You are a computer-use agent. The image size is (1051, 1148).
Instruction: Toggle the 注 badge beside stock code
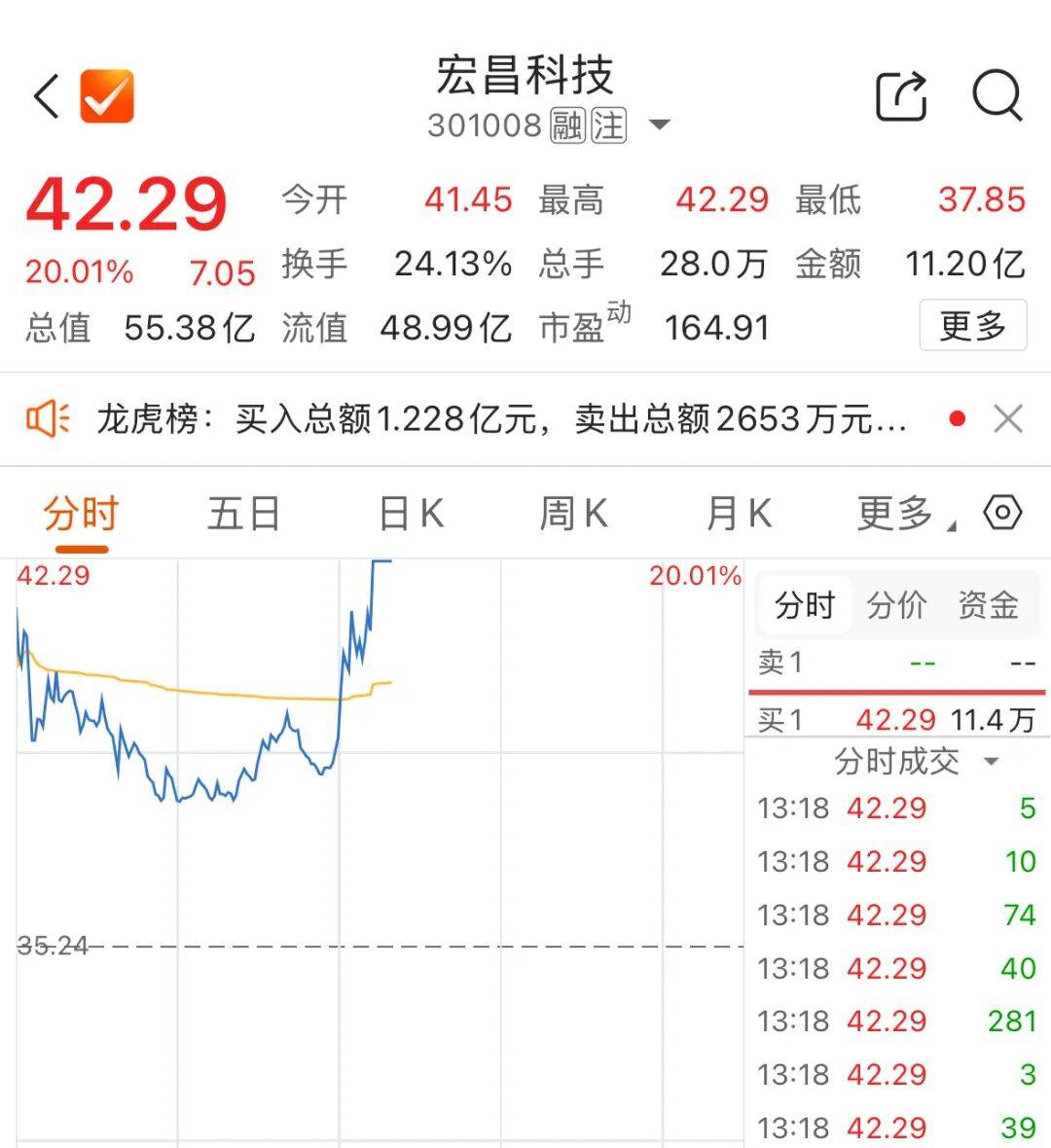tap(608, 126)
